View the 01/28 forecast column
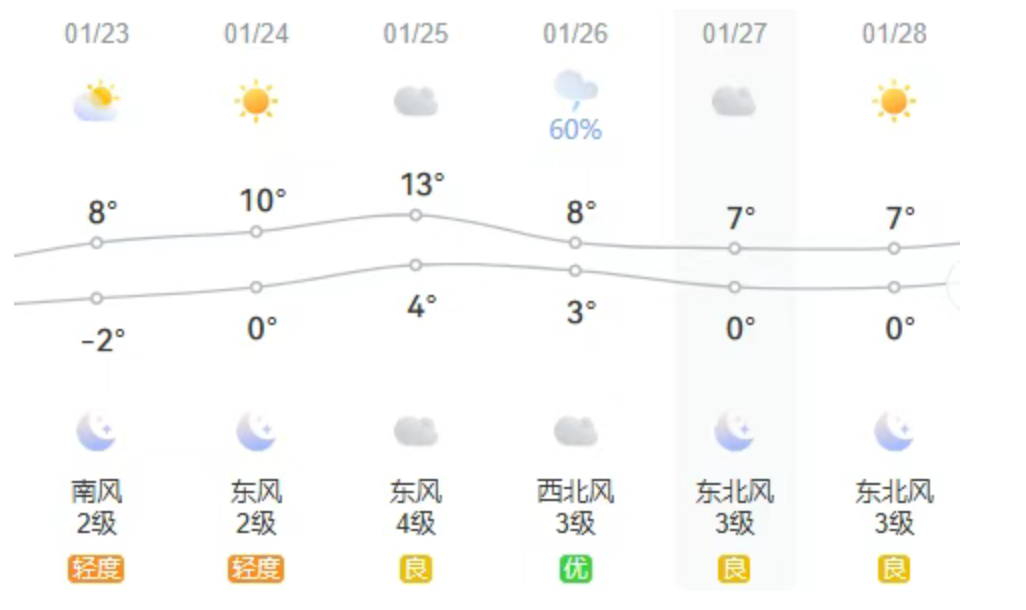 (894, 300)
